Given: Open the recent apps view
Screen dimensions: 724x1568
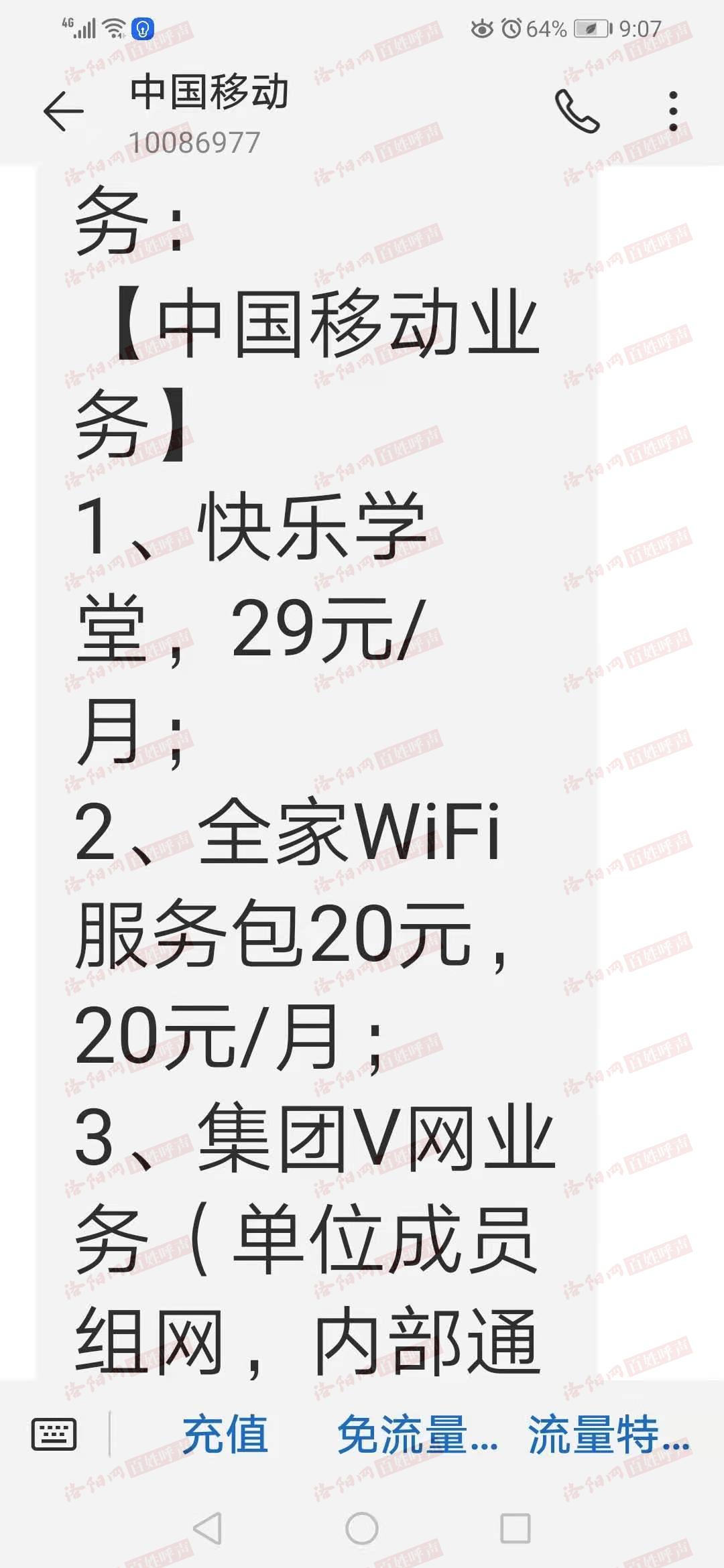Looking at the screenshot, I should 516,1528.
